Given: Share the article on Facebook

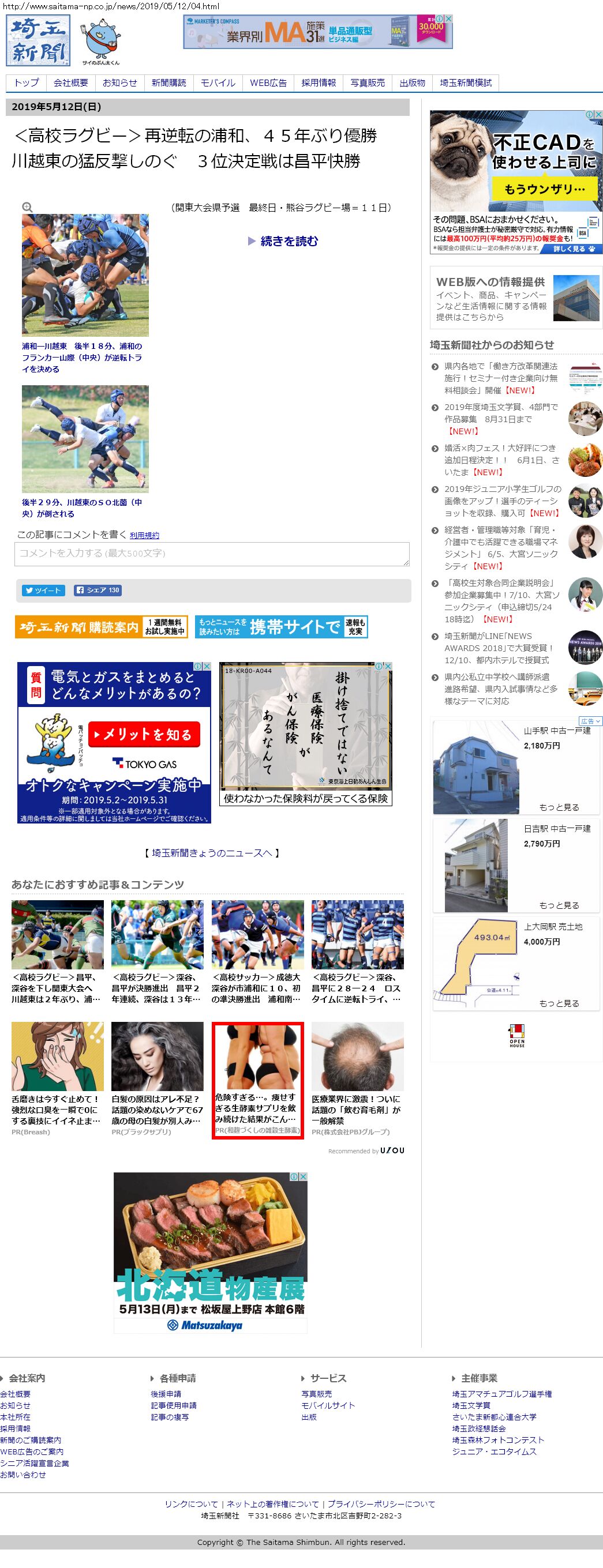Looking at the screenshot, I should 98,590.
